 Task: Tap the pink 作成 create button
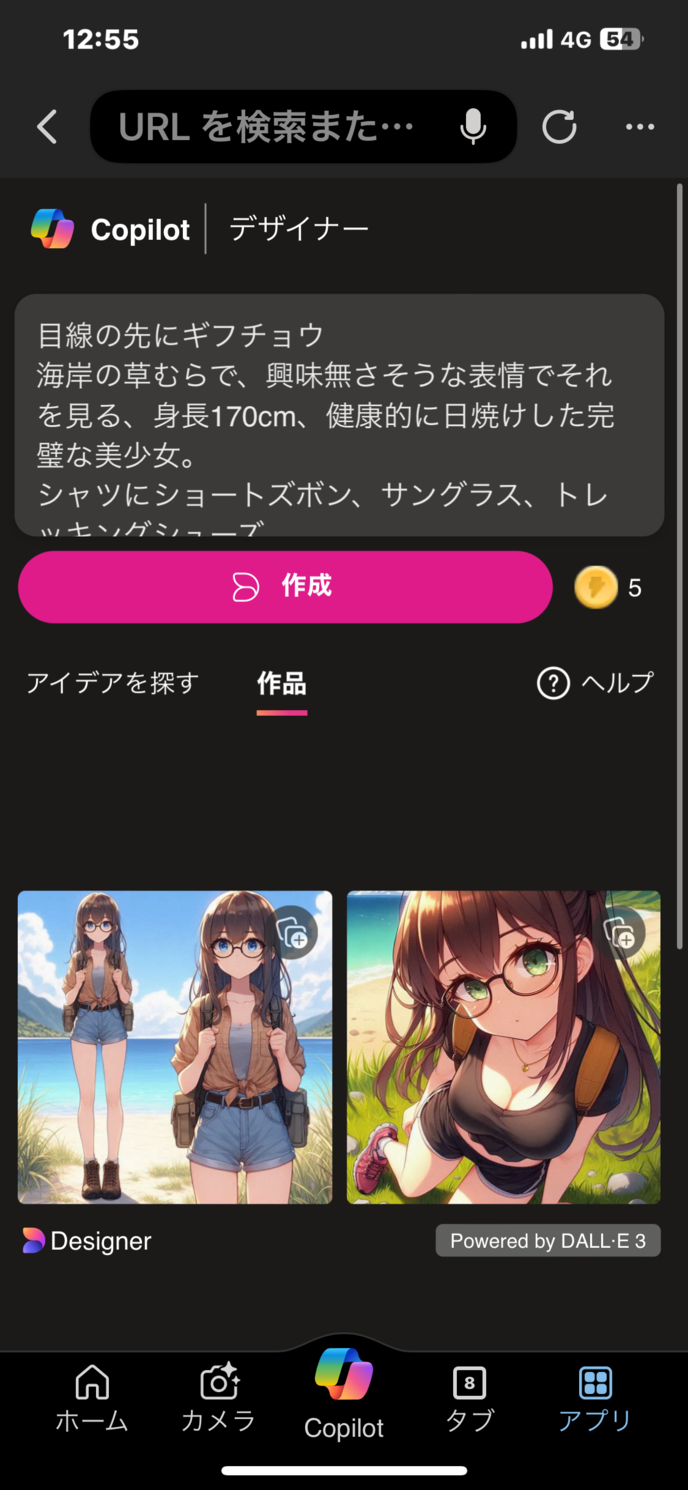point(285,587)
